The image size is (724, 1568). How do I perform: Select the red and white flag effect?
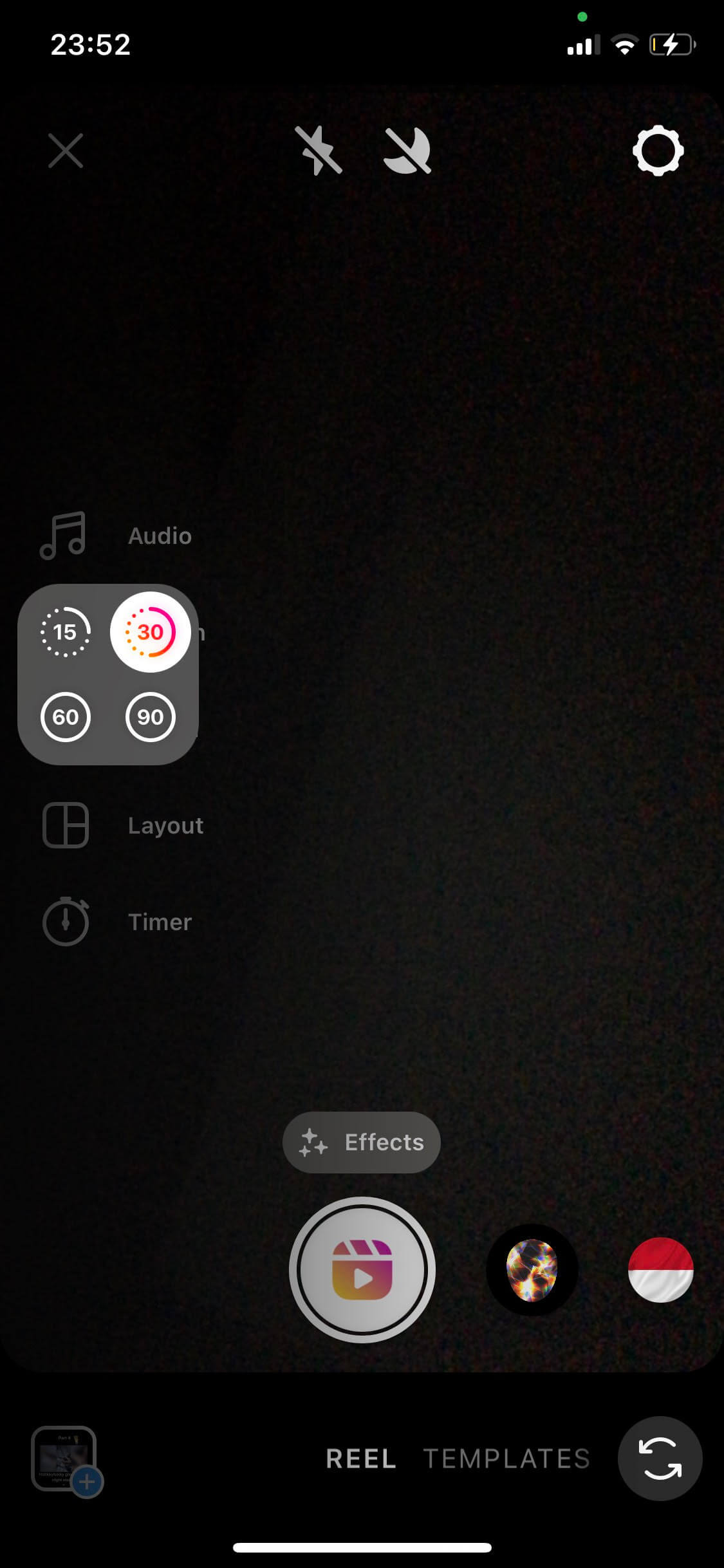coord(660,1269)
